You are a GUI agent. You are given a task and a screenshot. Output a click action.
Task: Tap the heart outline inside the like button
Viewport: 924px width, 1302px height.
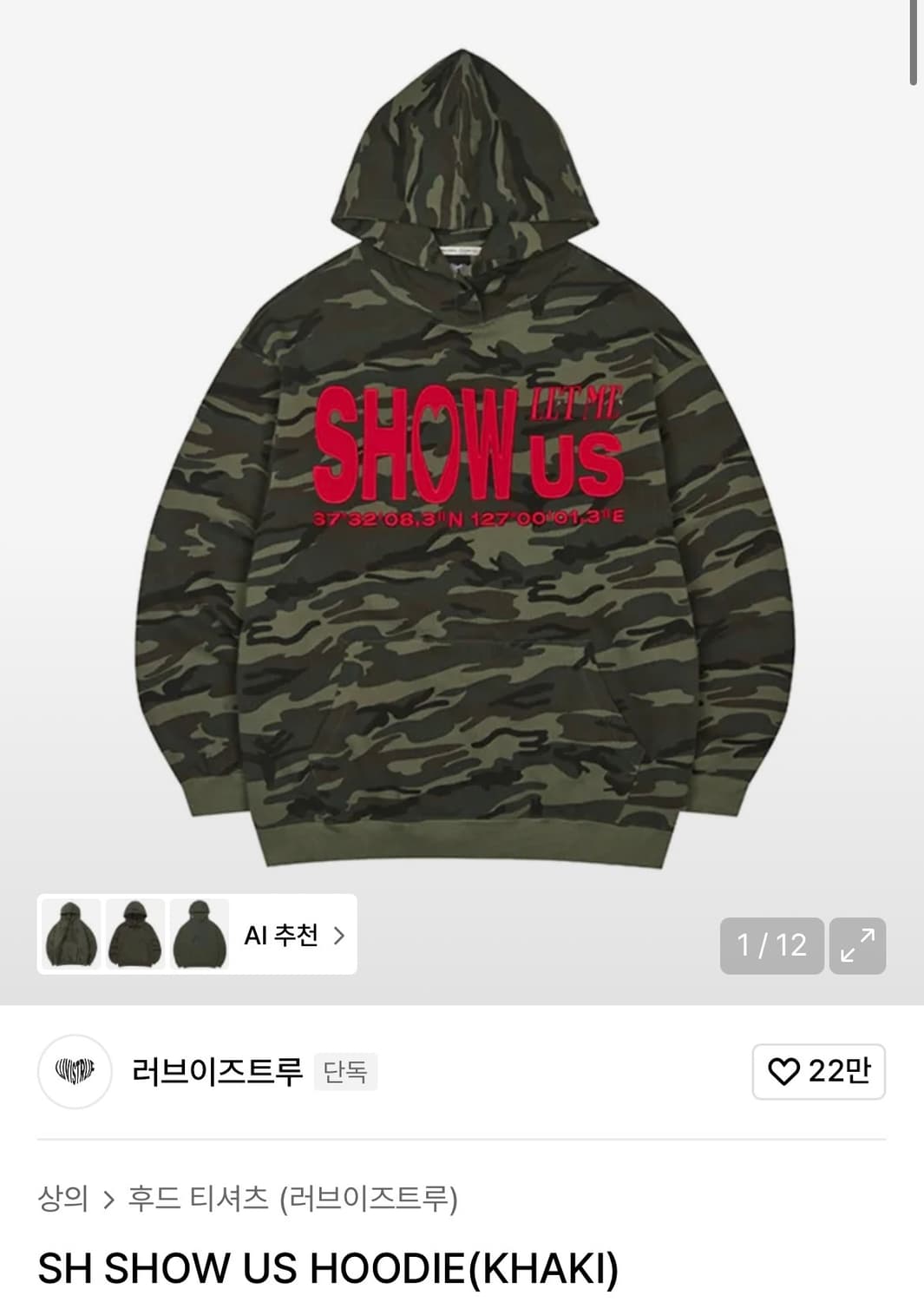point(783,1071)
